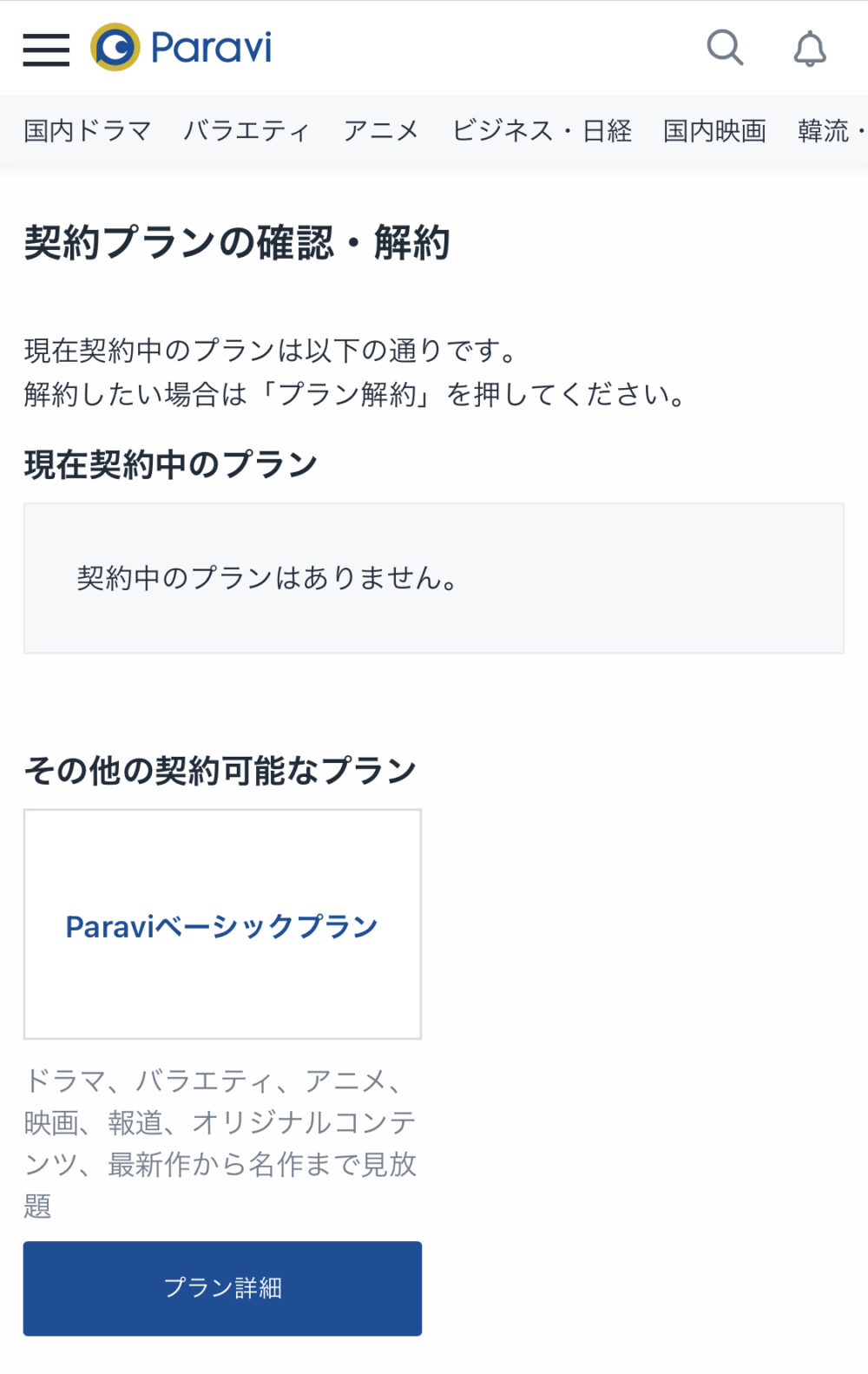Switch to the バラエティ category
Image resolution: width=868 pixels, height=1374 pixels.
(x=247, y=131)
